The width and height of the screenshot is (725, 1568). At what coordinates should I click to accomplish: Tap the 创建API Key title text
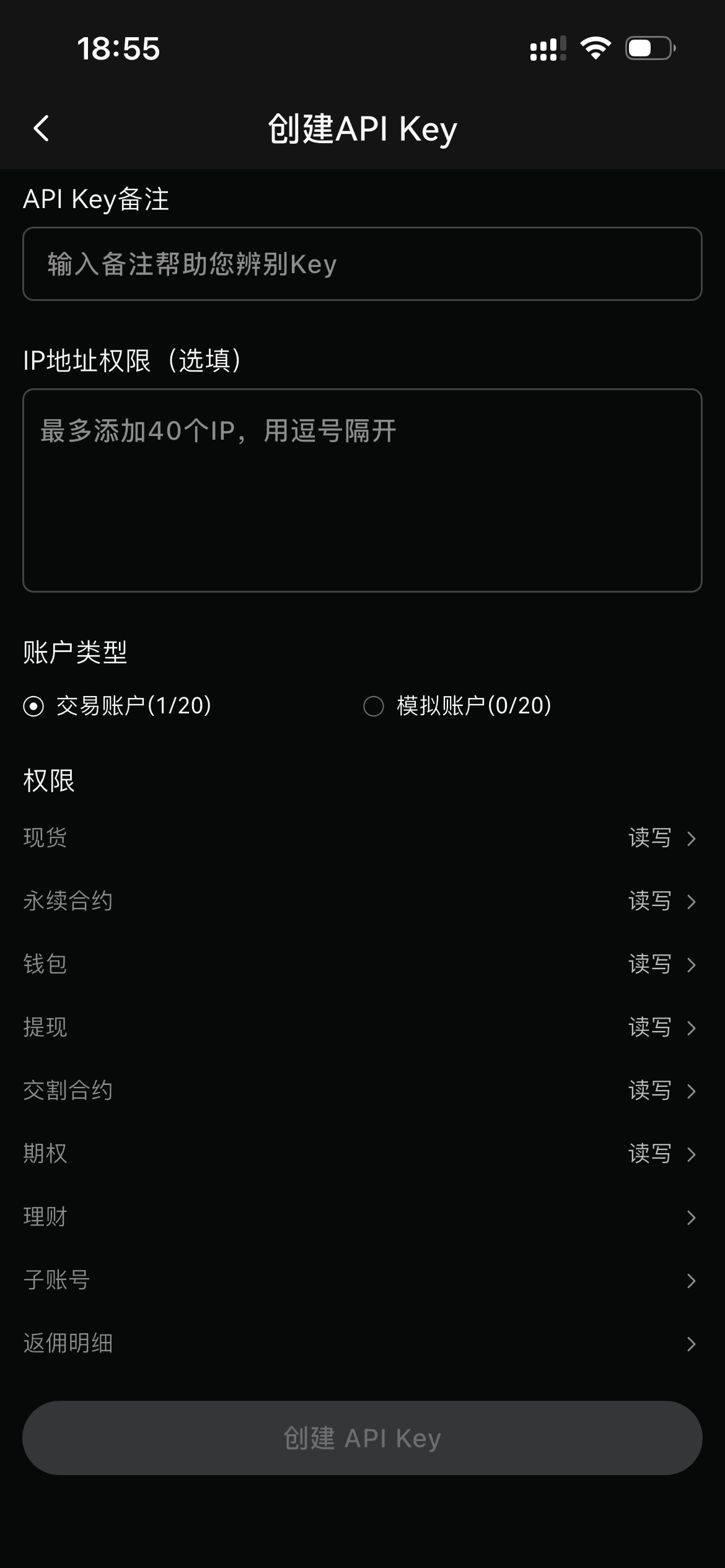[x=361, y=127]
